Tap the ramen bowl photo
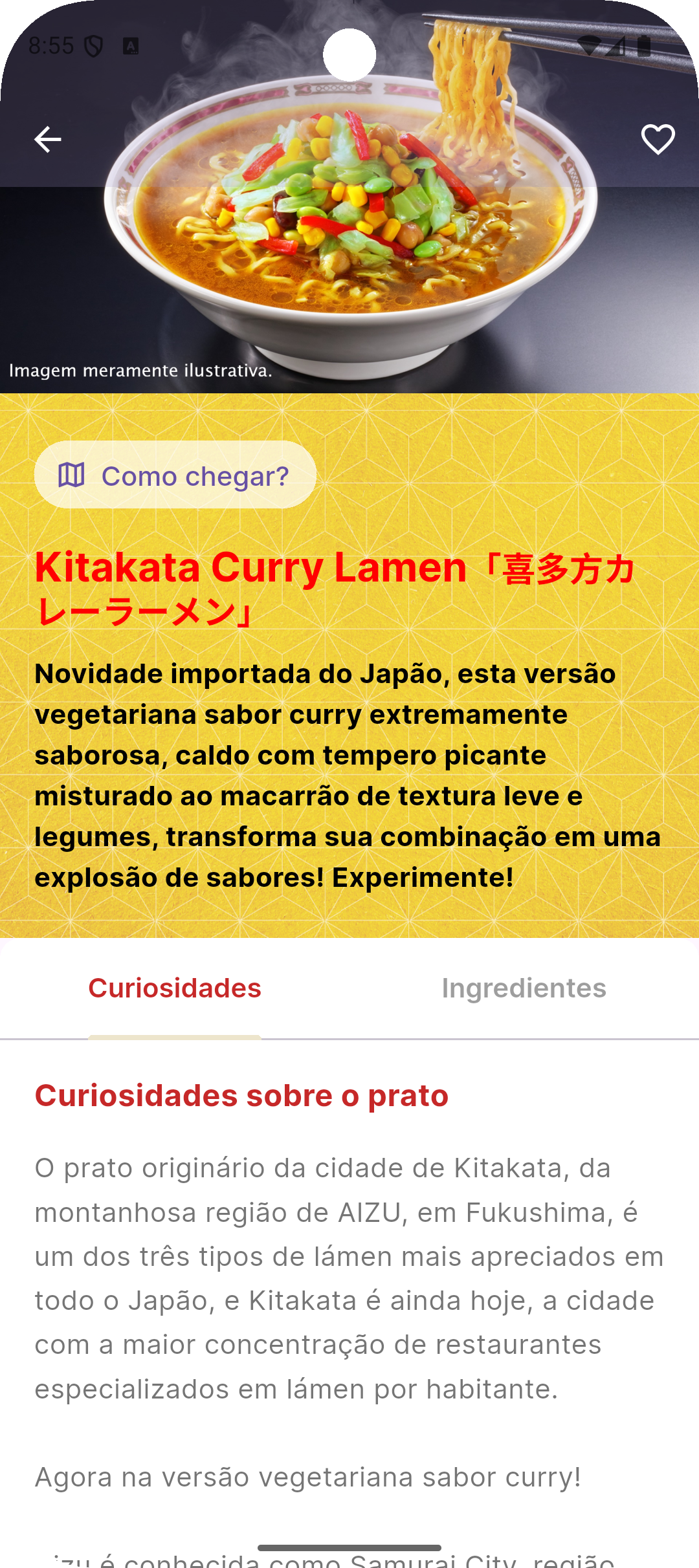The height and width of the screenshot is (1568, 699). [x=349, y=226]
